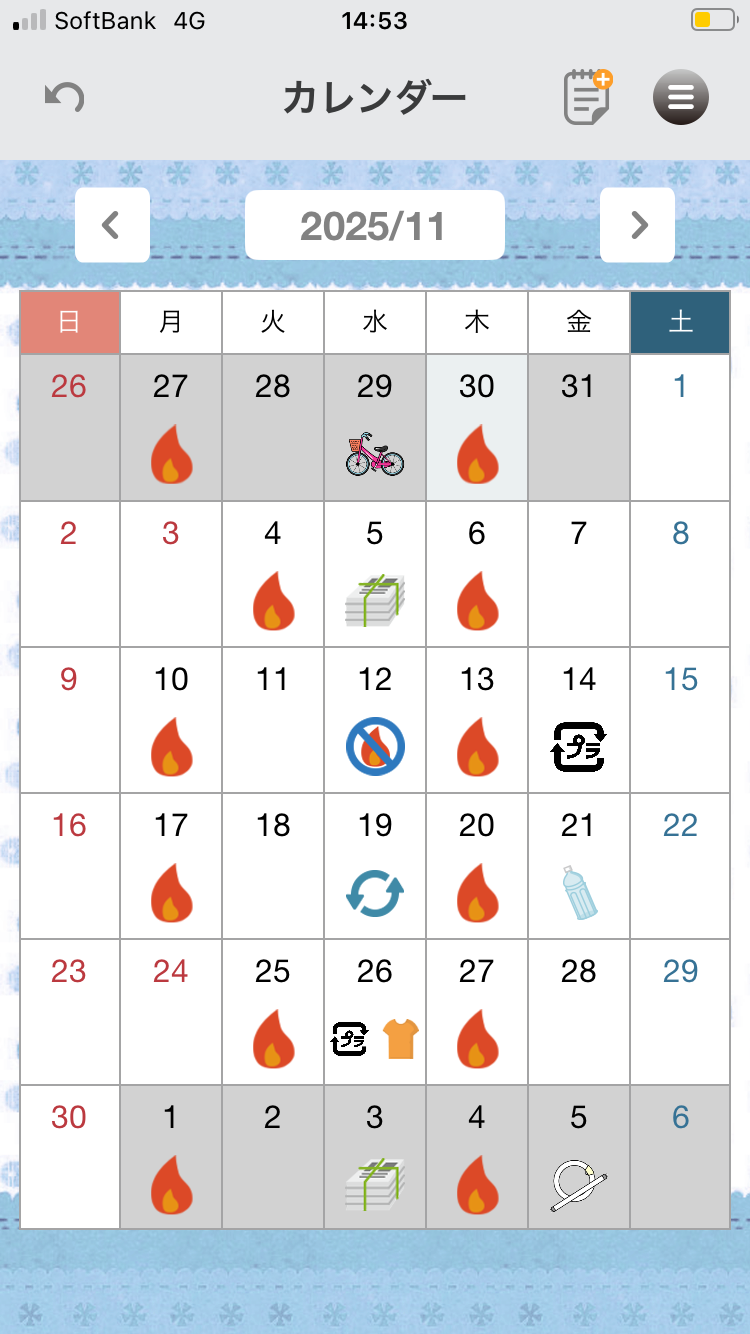This screenshot has height=1334, width=750.
Task: Open November 14 plastic recycling day
Action: tap(578, 720)
